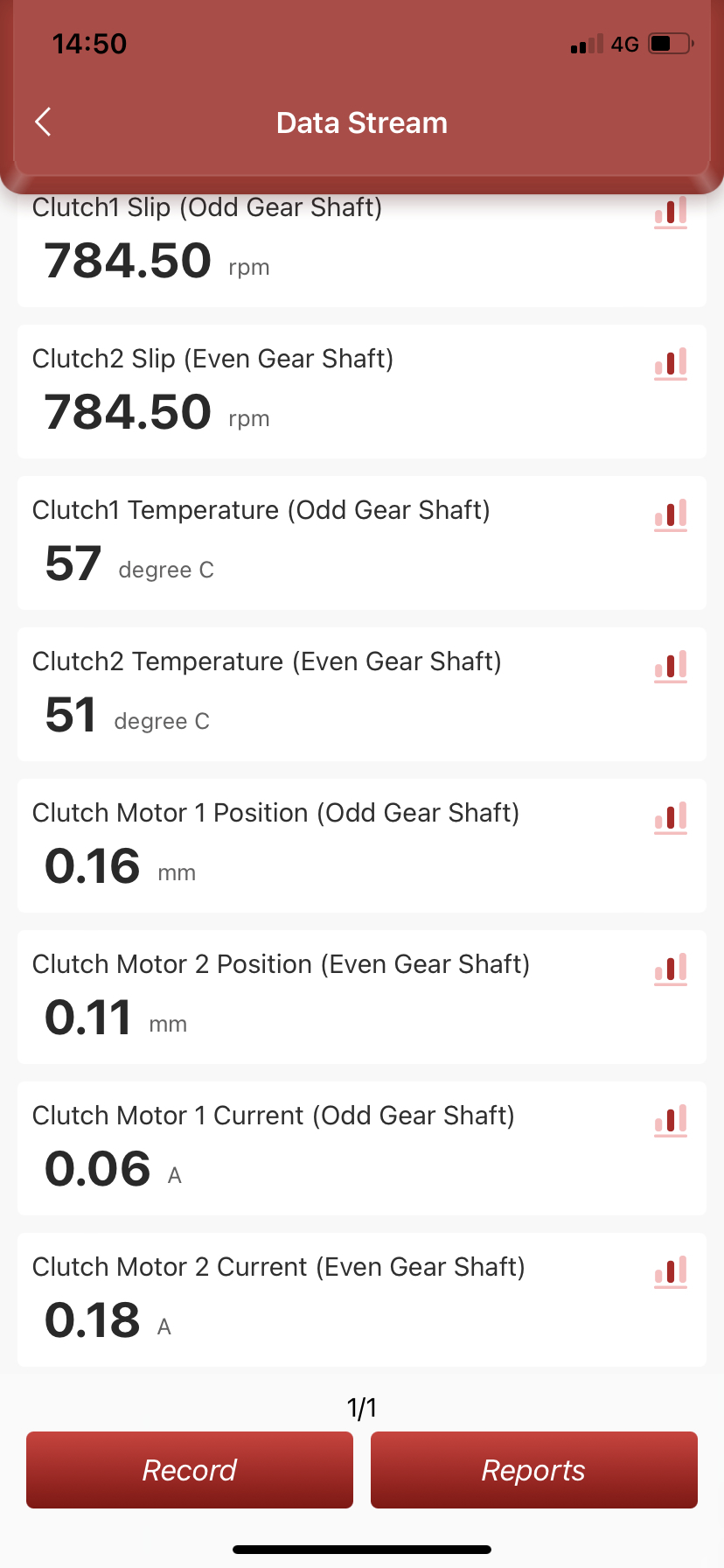View chart for Clutch2 Temperature (Even Gear Shaft)

671,666
